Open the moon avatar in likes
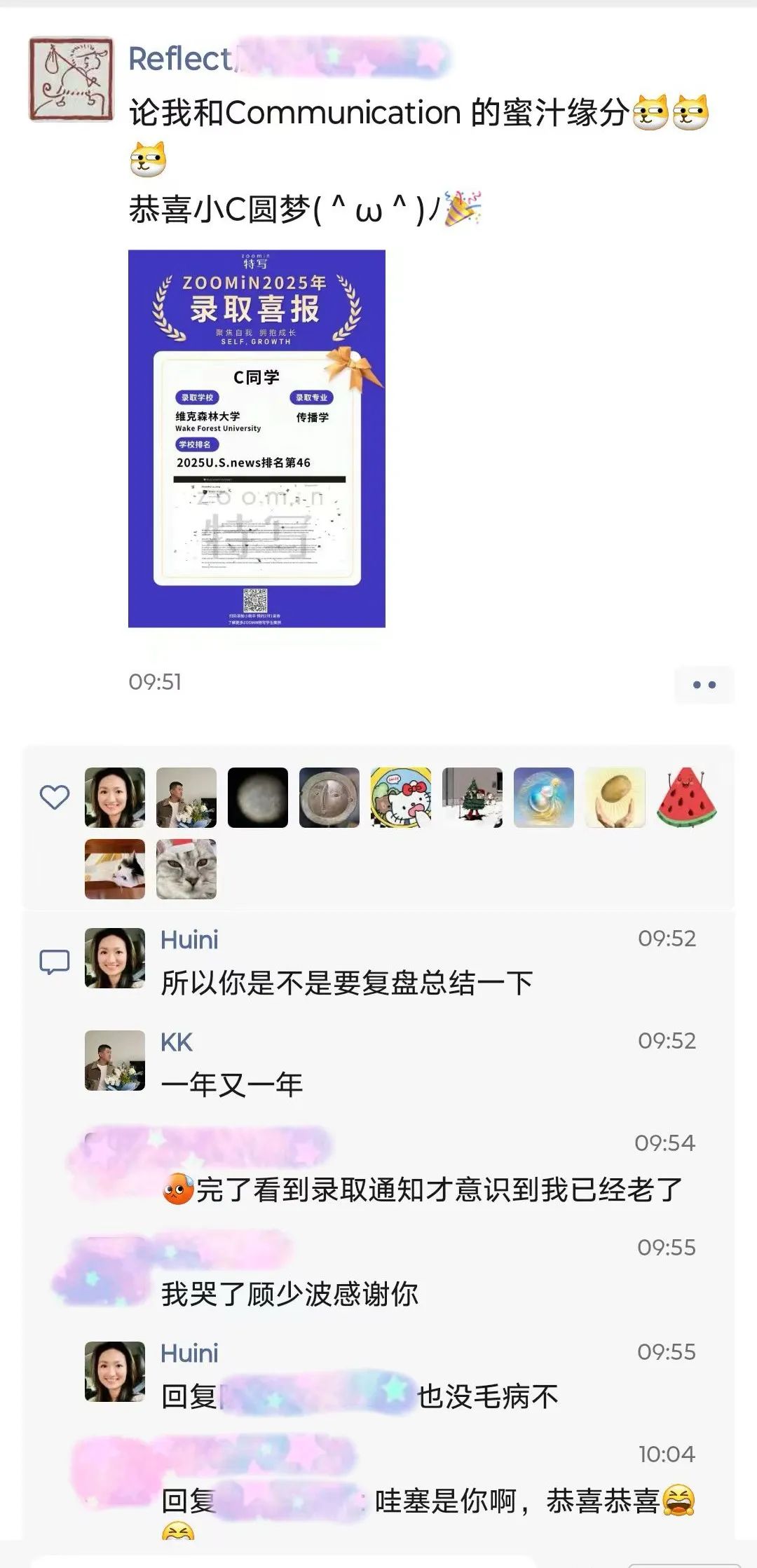The width and height of the screenshot is (757, 1568). [x=258, y=798]
